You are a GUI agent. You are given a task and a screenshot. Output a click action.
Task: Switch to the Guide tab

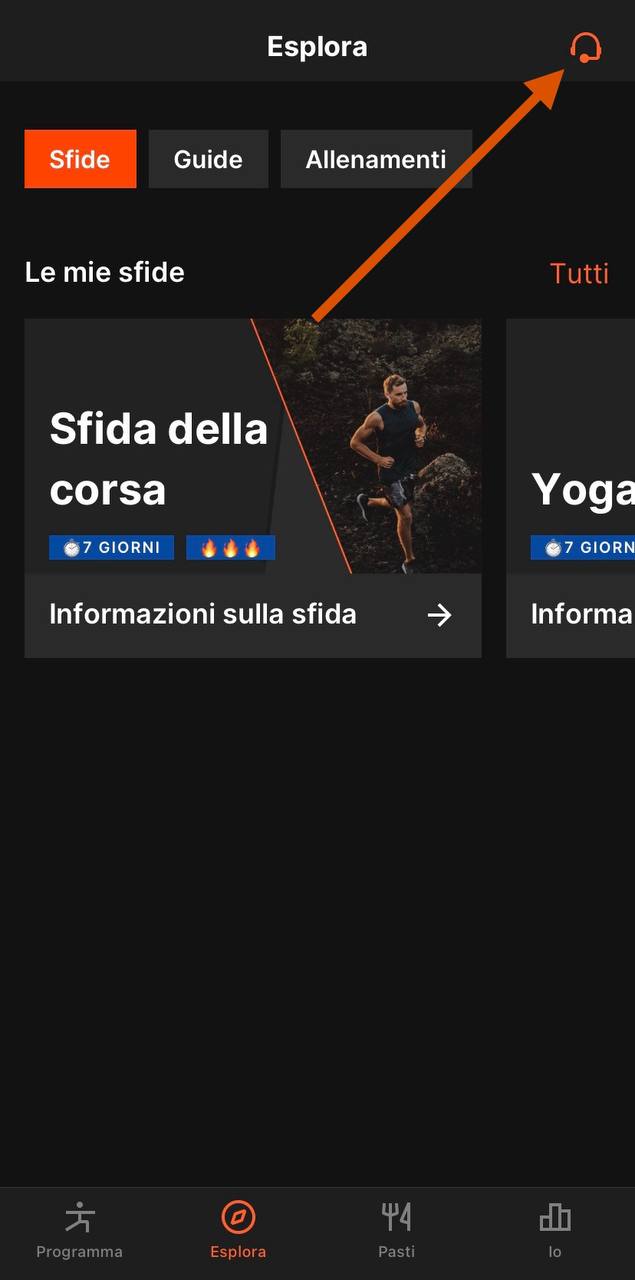click(208, 159)
